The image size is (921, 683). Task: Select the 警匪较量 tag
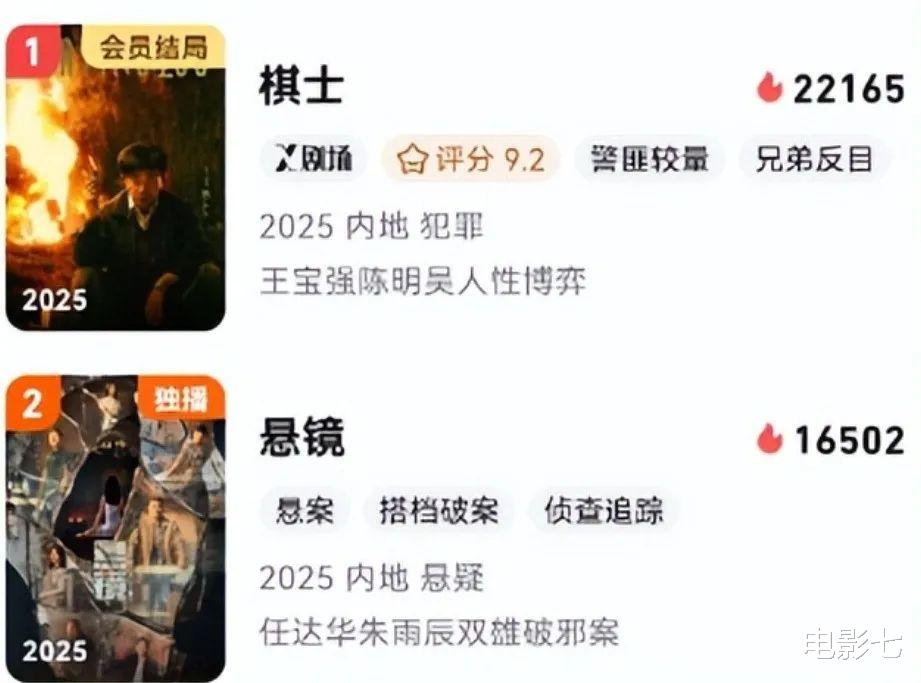pos(649,159)
